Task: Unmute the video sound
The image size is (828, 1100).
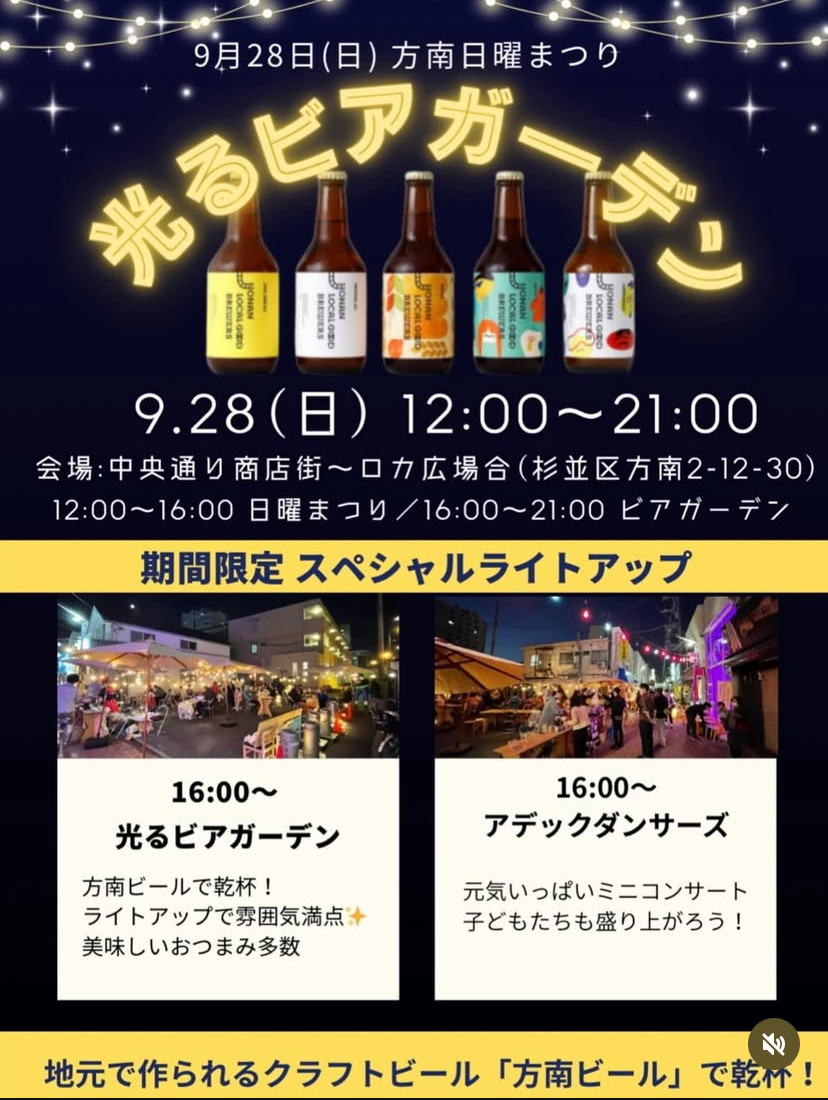Action: coord(773,1044)
